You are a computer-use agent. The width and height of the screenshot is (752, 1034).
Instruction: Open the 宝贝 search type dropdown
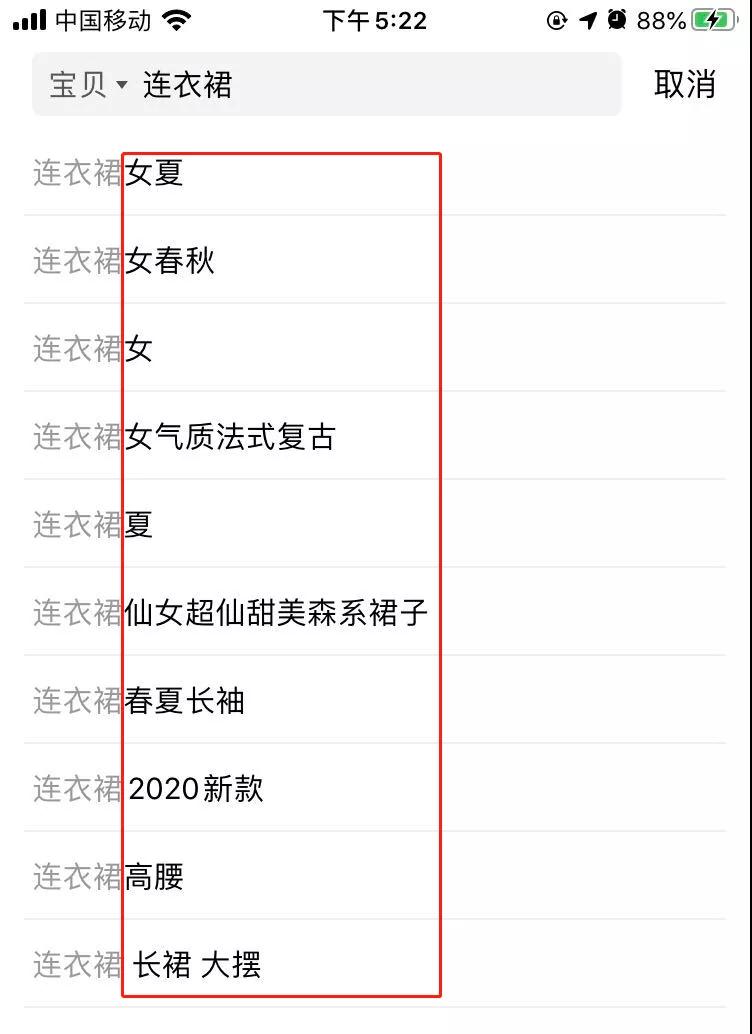pyautogui.click(x=88, y=85)
